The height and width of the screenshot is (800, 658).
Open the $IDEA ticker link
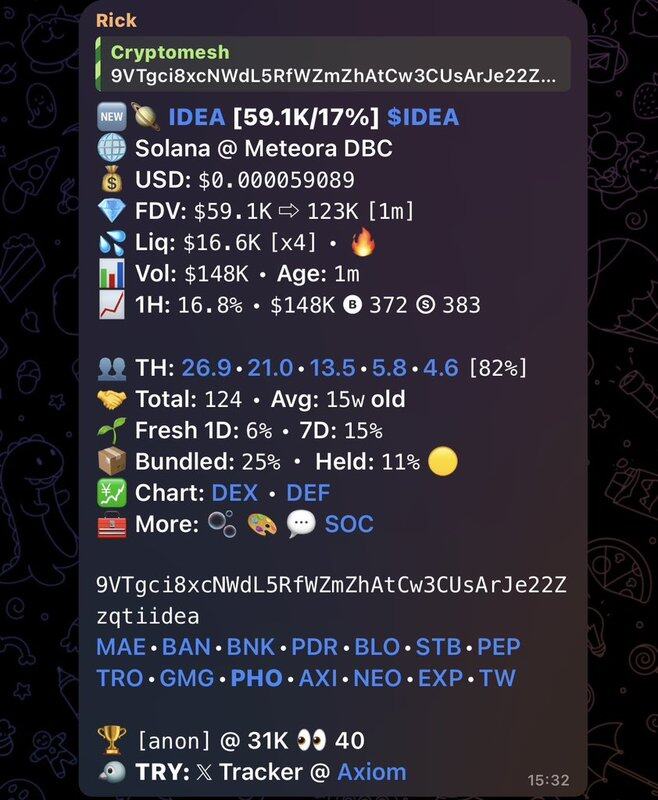(423, 117)
